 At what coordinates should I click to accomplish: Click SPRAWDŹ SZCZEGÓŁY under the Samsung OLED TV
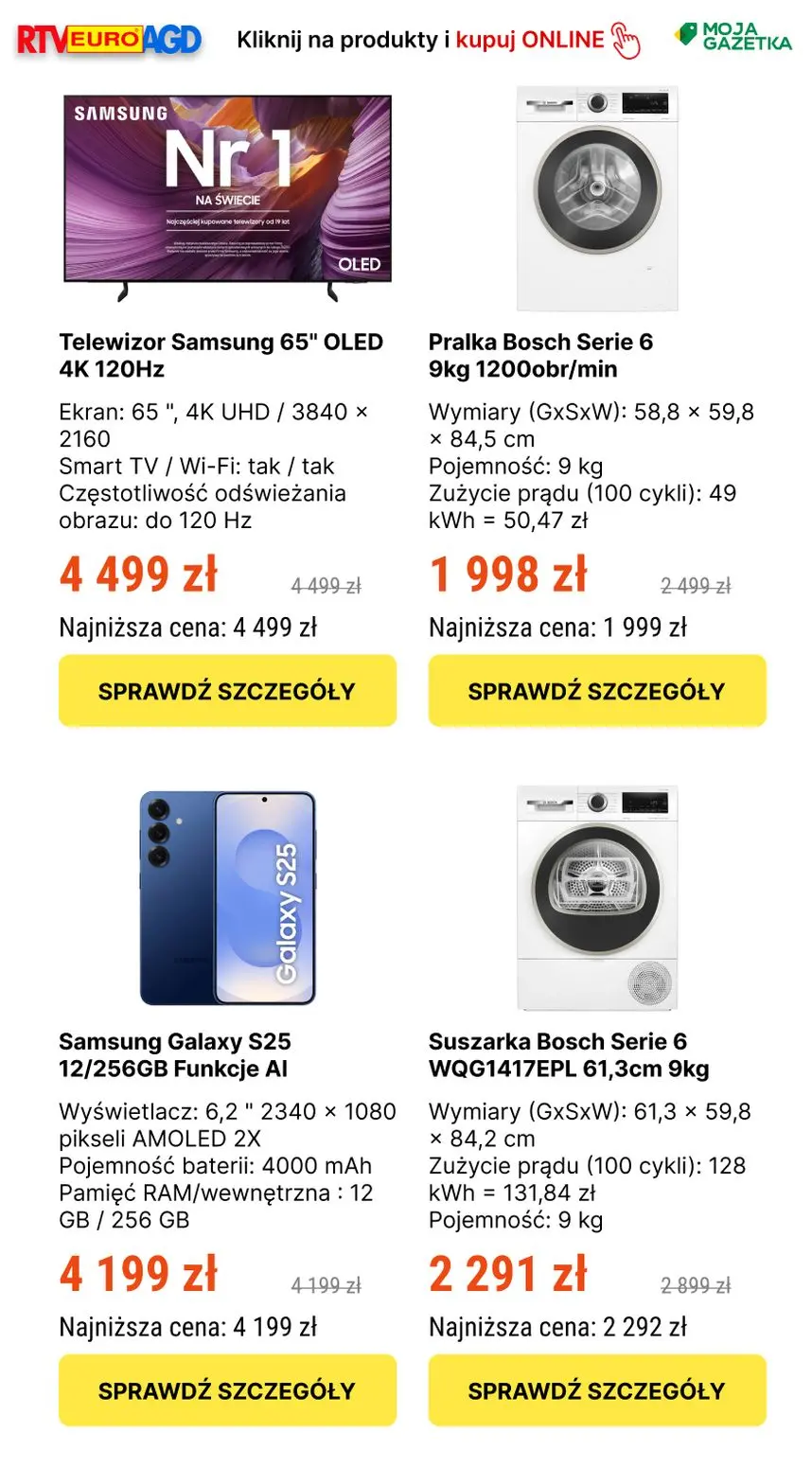(x=227, y=691)
